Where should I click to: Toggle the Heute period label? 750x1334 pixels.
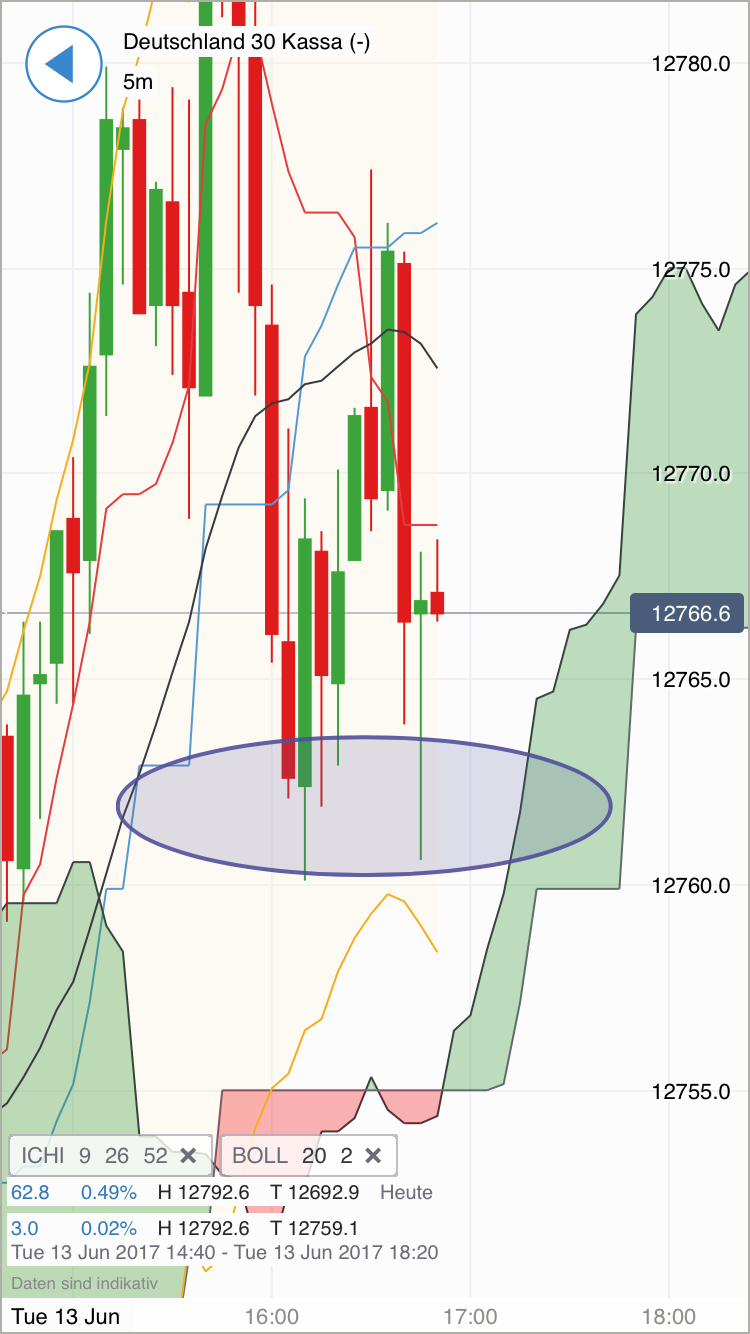[405, 1192]
